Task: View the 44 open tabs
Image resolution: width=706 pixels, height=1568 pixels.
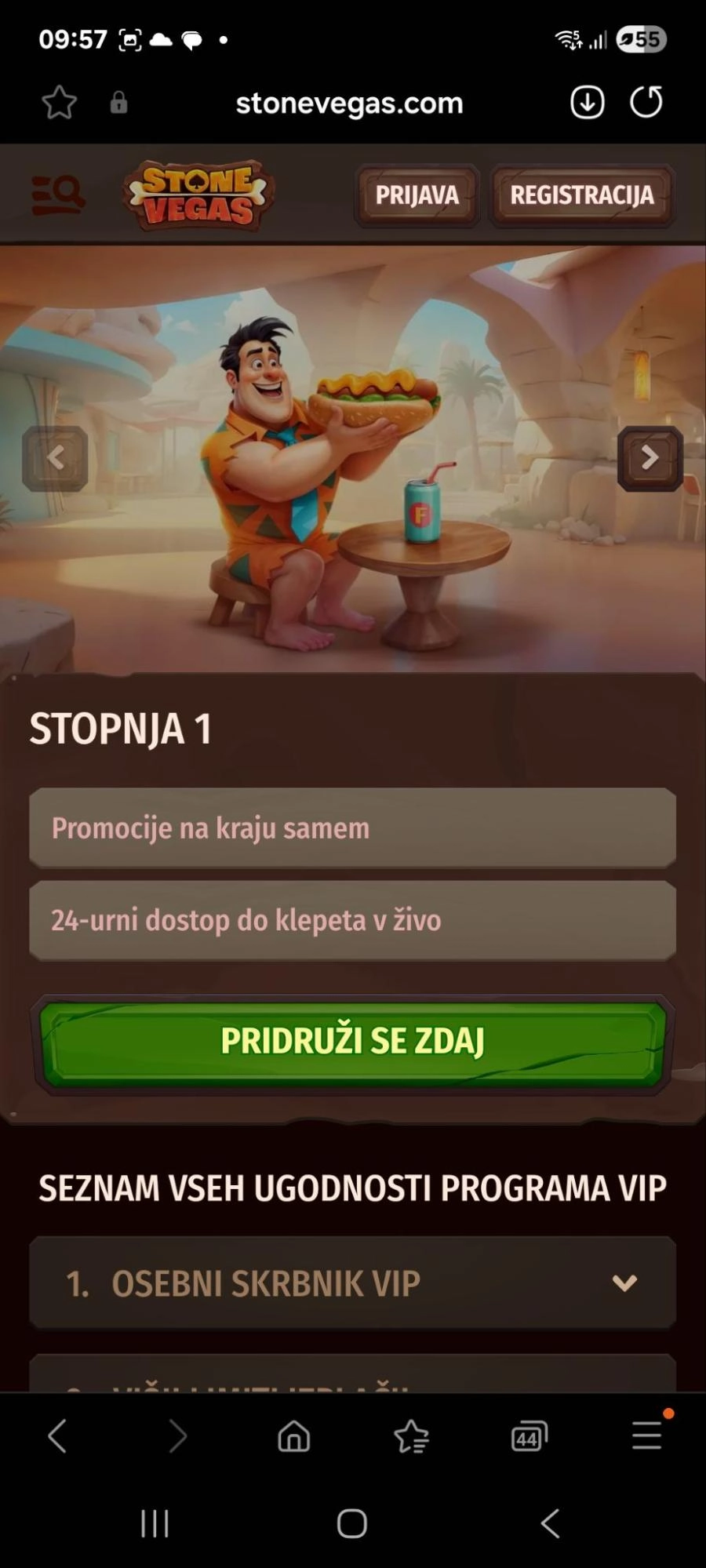Action: (x=529, y=1436)
